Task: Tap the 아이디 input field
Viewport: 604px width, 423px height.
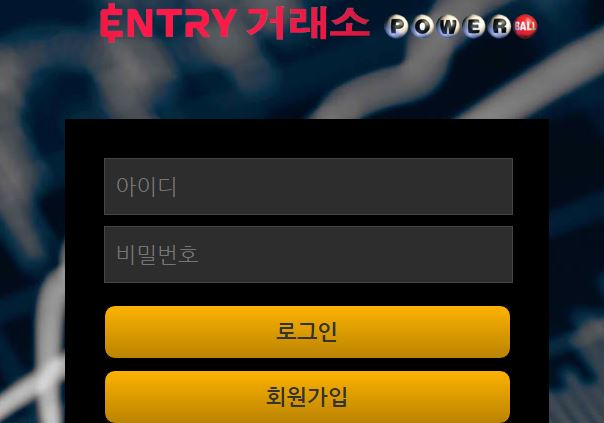Action: [x=308, y=186]
